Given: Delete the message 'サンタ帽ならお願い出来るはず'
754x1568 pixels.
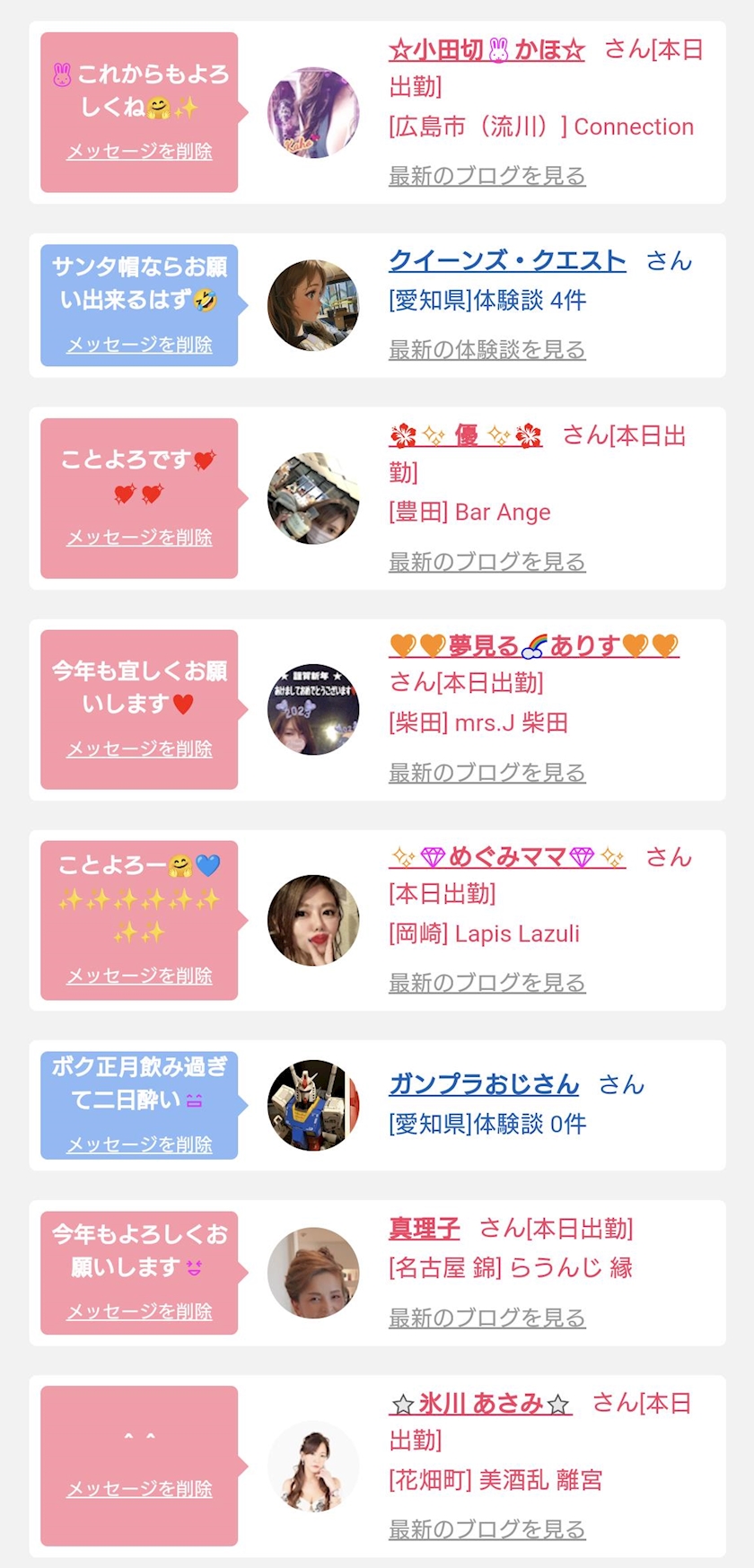Looking at the screenshot, I should [x=139, y=345].
